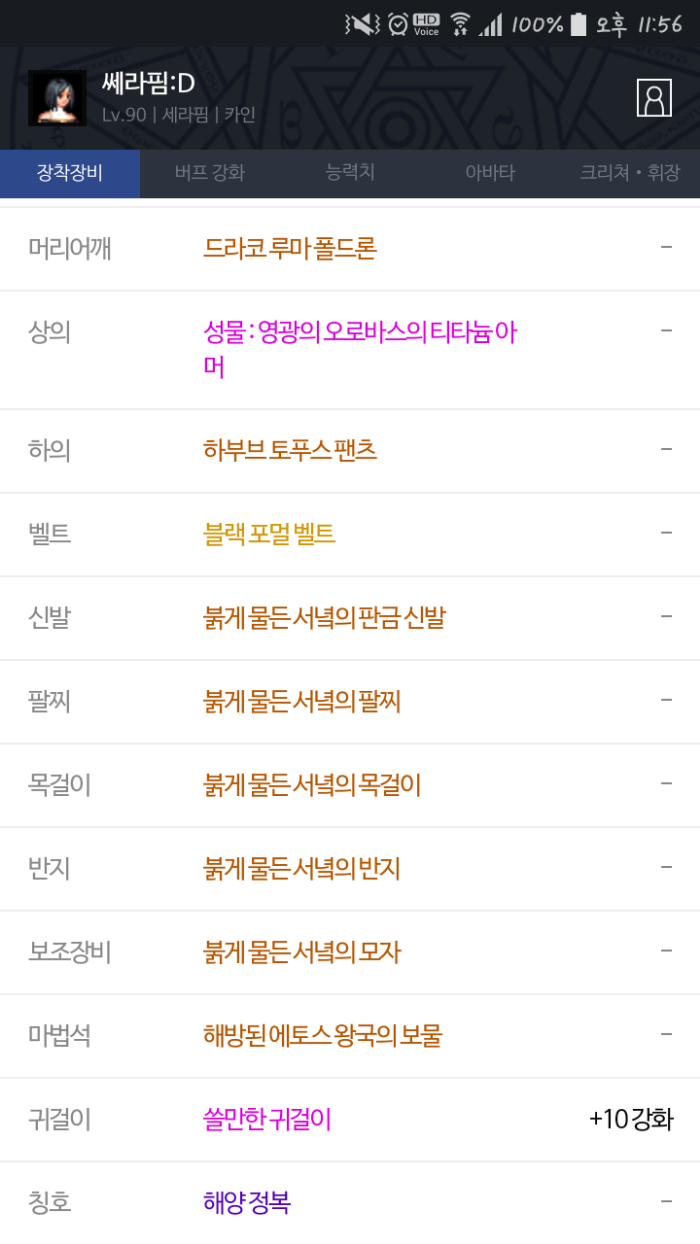This screenshot has width=700, height=1244.
Task: Select the 장착장비 tab
Action: (70, 173)
